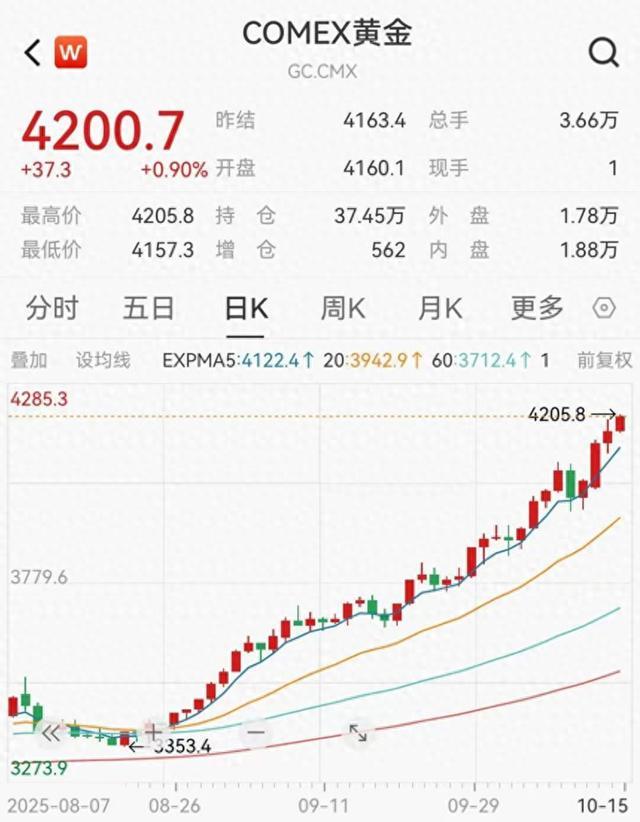Screen dimensions: 640x822
Task: Change the 前复权 adjustment mode
Action: click(604, 360)
